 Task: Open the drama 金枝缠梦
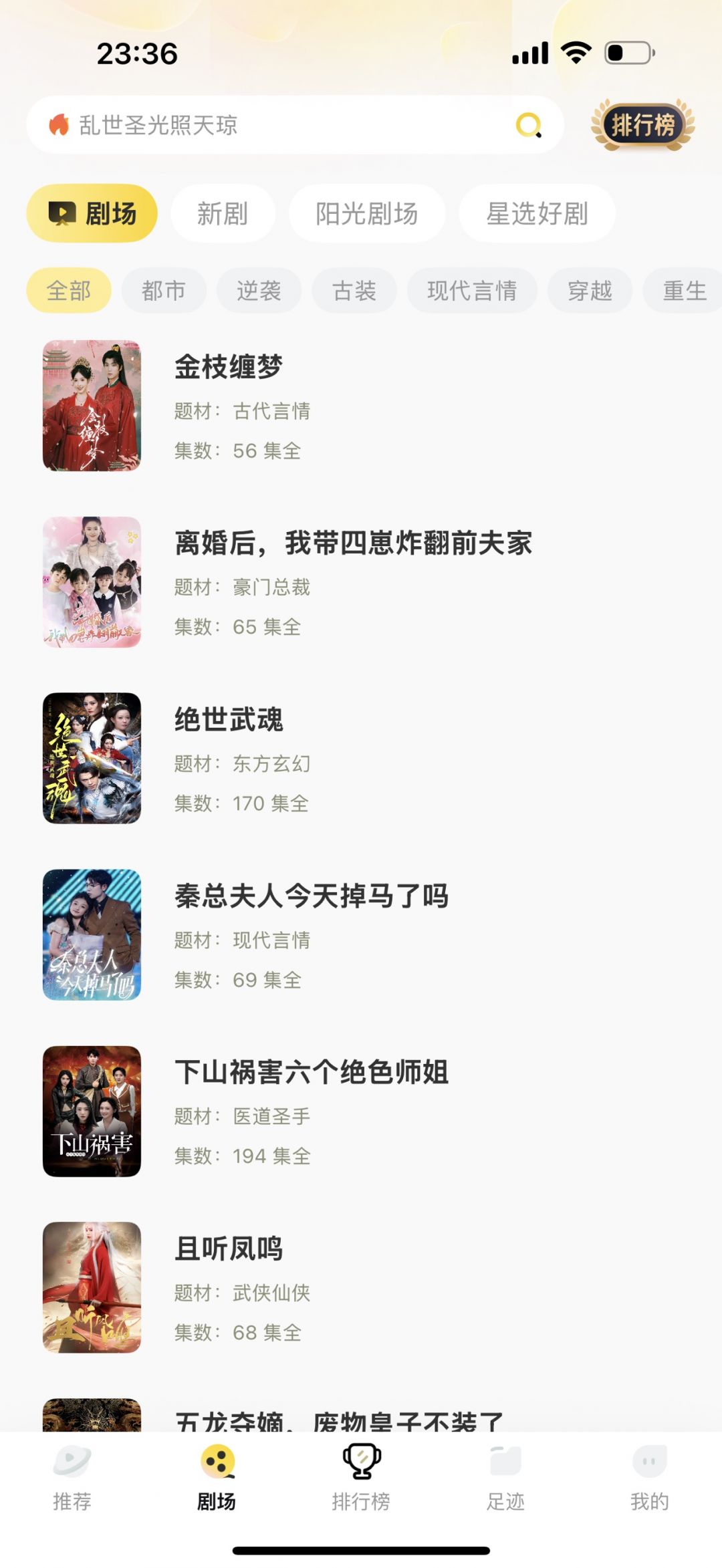[x=228, y=367]
